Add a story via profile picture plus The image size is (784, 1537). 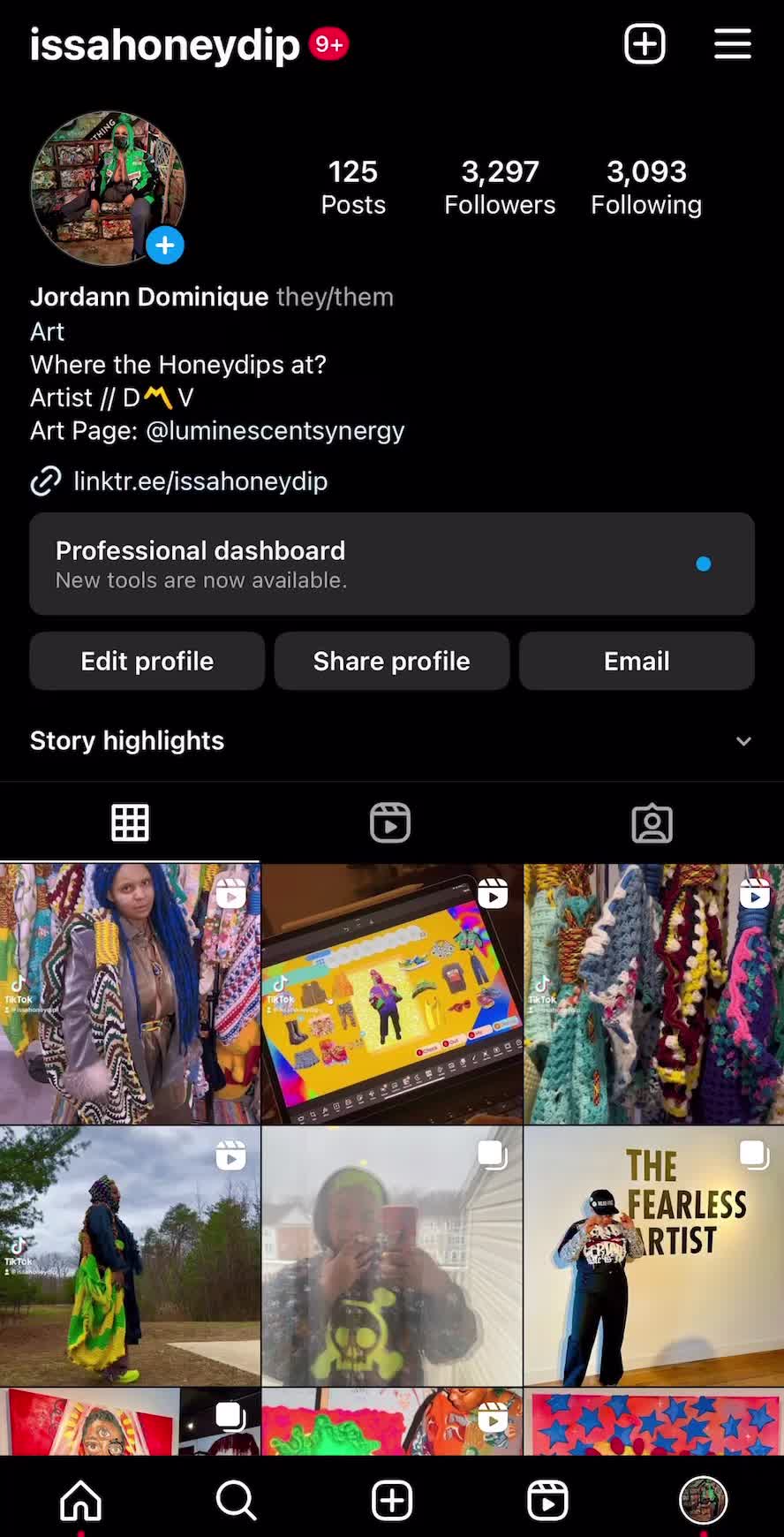pyautogui.click(x=165, y=246)
